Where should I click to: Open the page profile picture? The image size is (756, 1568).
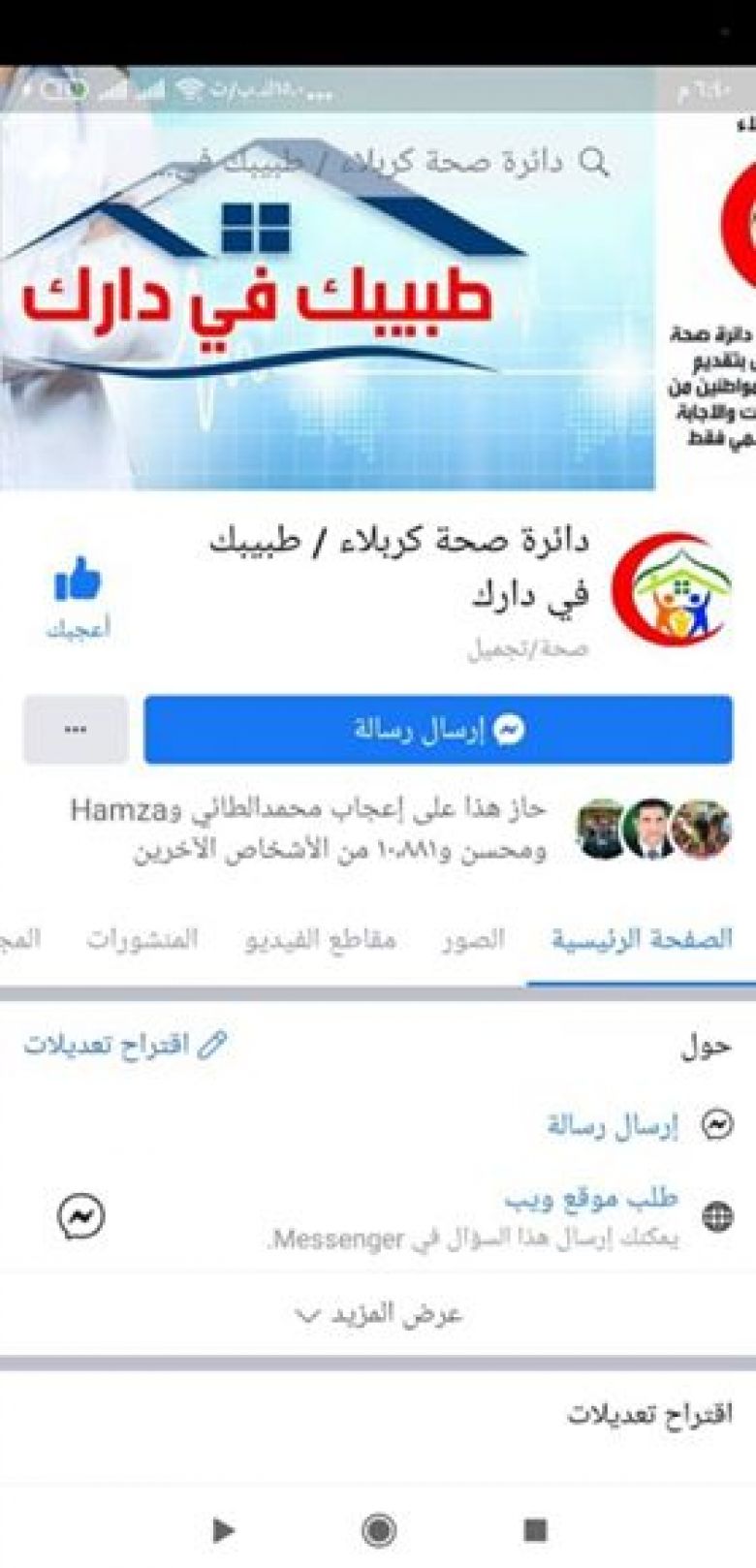click(671, 590)
